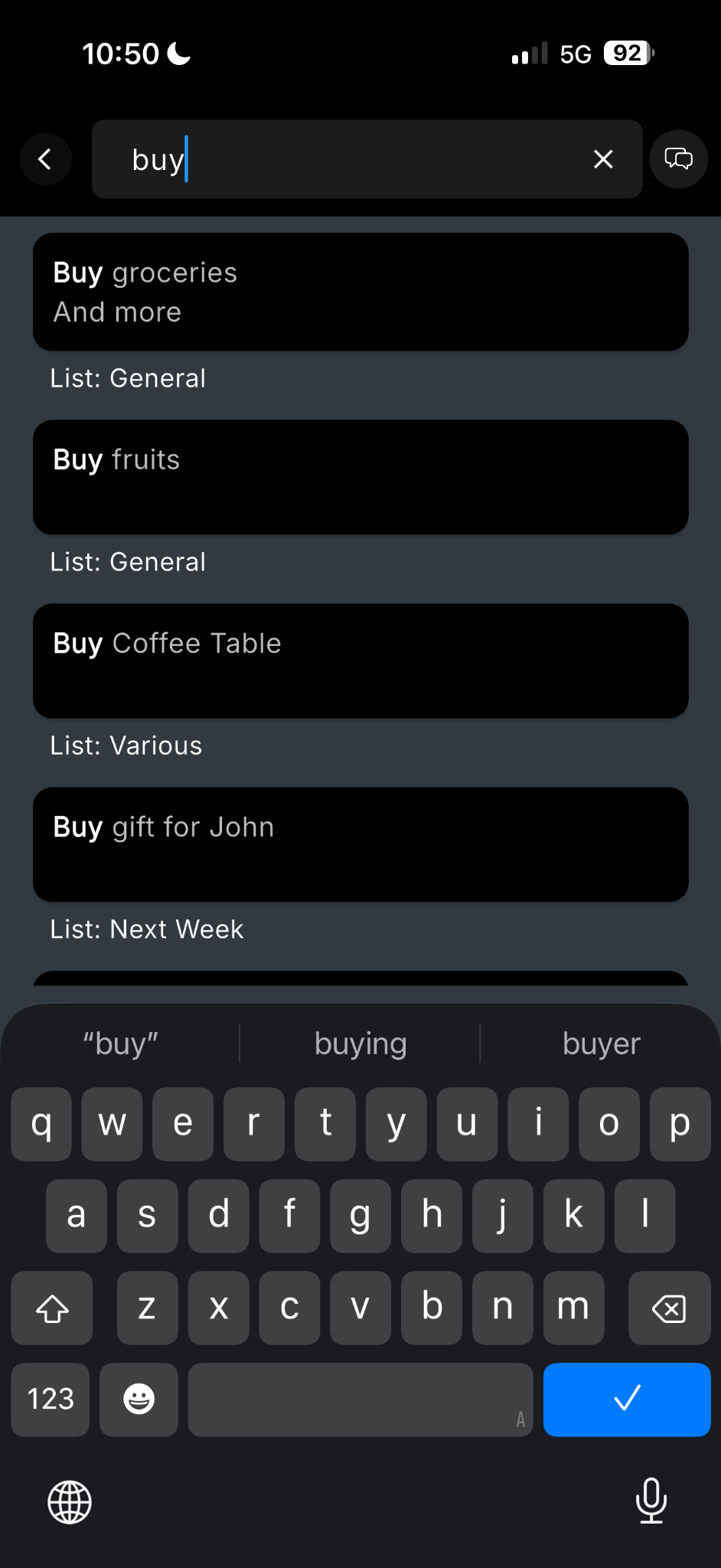Viewport: 721px width, 1568px height.
Task: Switch to numeric keyboard with 123 key
Action: 49,1400
